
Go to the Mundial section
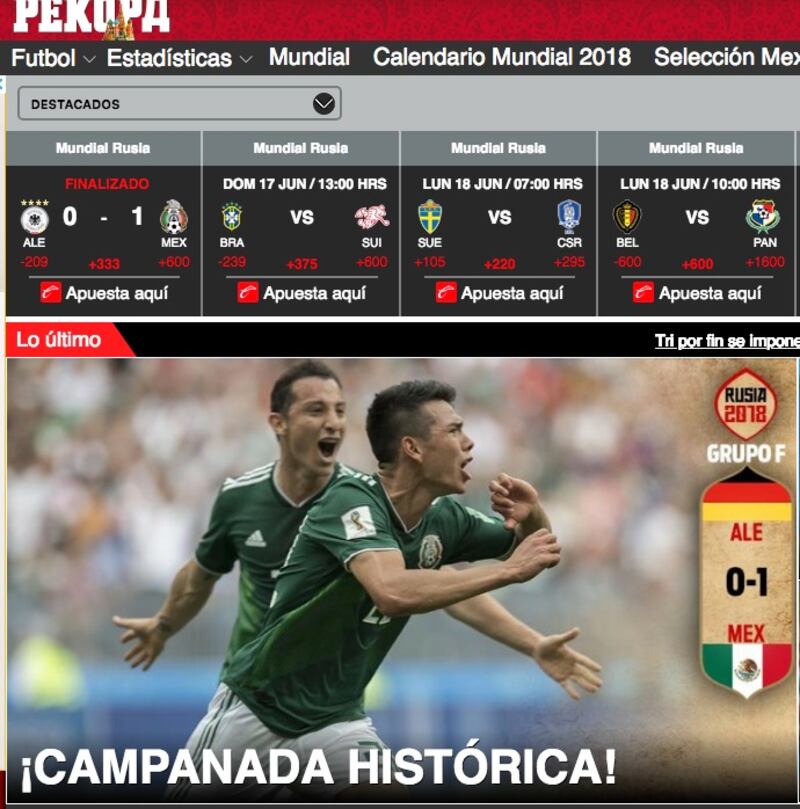coord(309,57)
